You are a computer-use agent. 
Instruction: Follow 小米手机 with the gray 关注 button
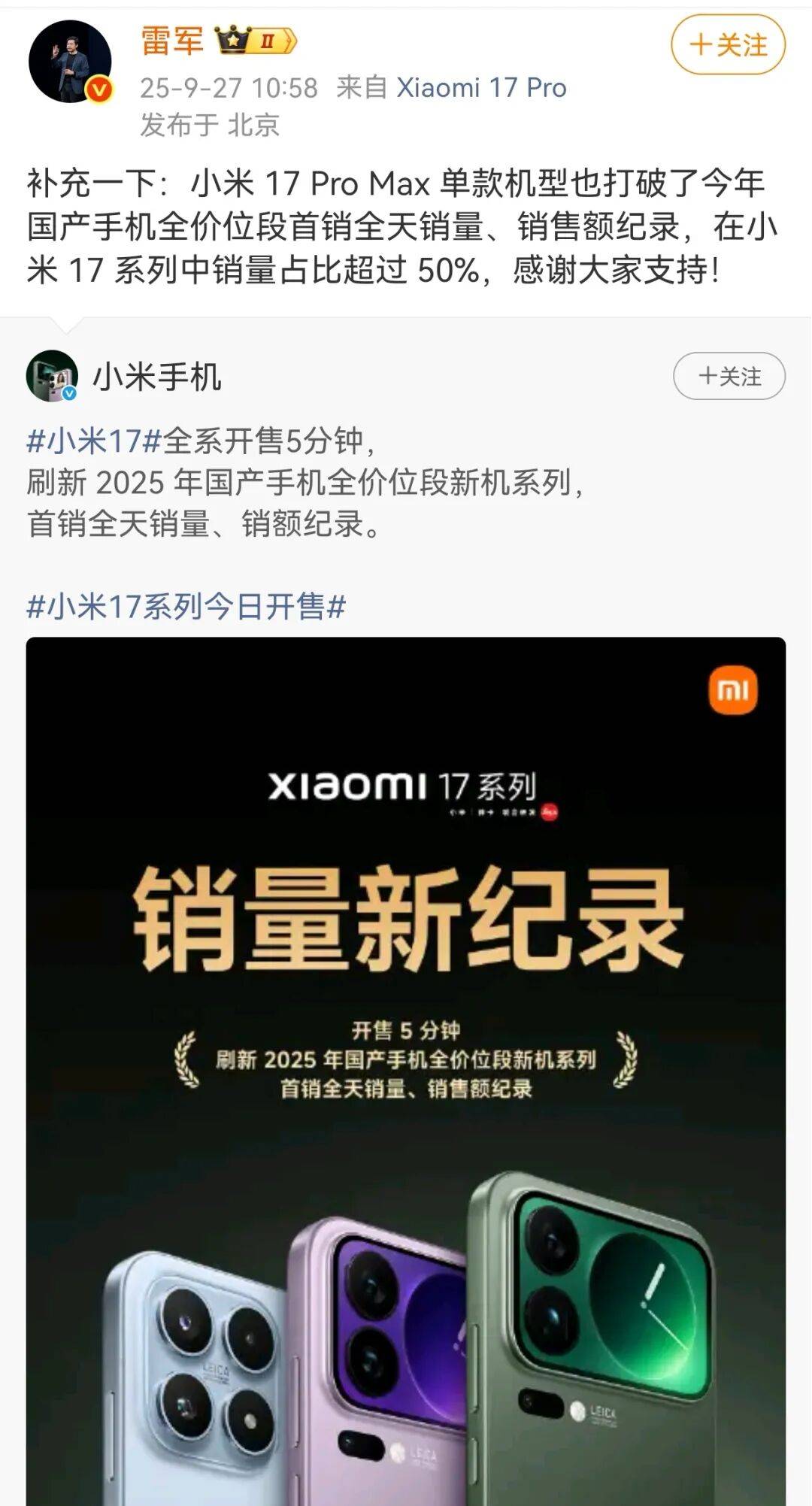[729, 376]
